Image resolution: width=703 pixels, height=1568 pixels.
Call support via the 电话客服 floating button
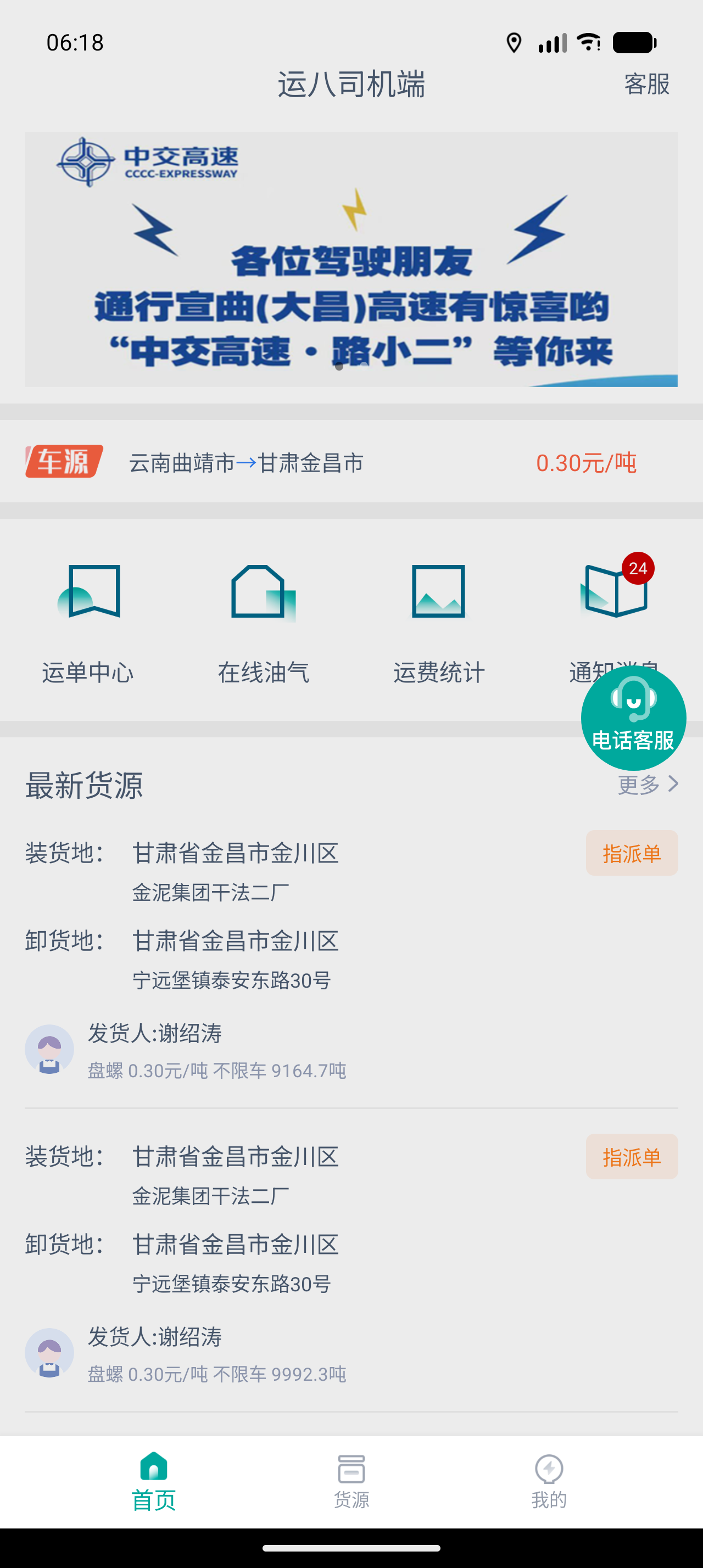634,718
